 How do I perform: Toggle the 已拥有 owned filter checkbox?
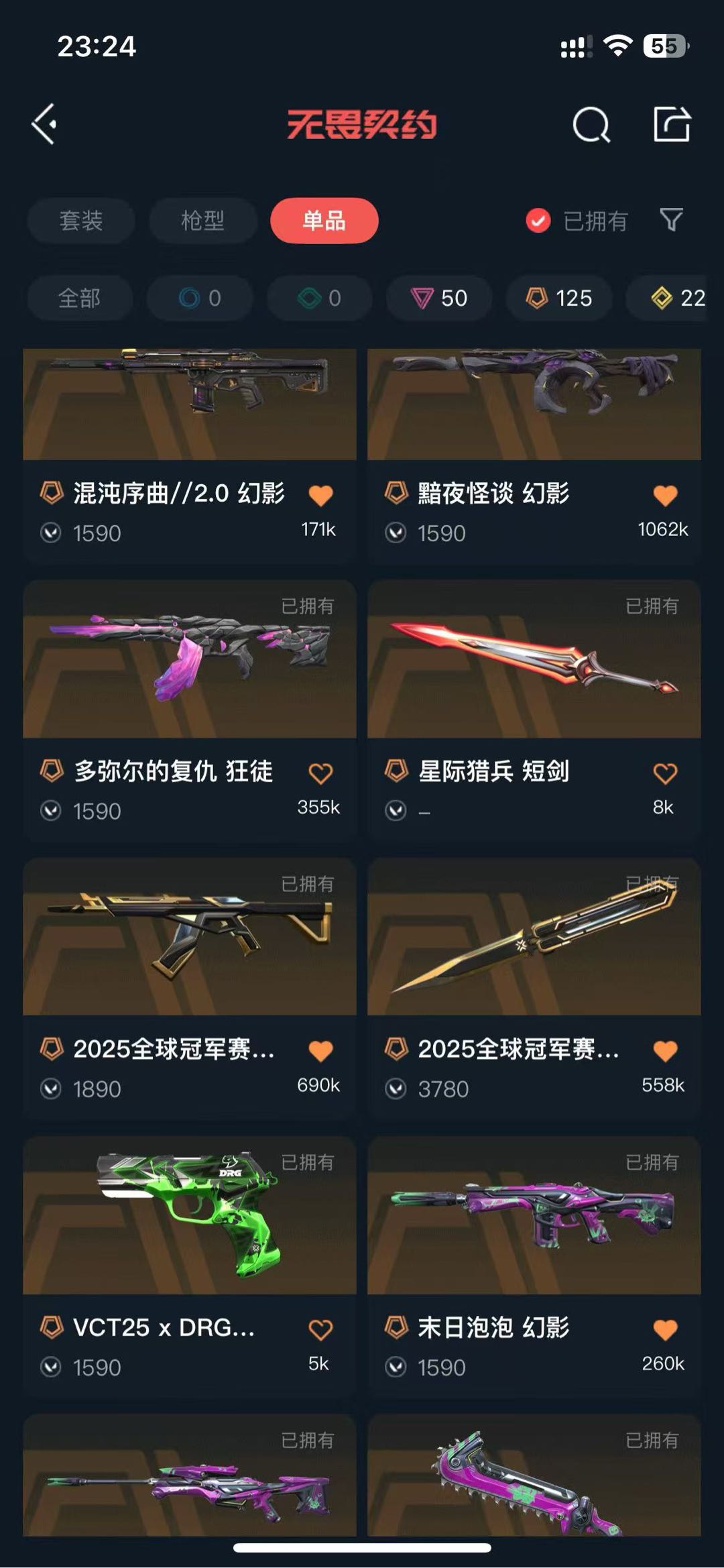click(x=538, y=221)
